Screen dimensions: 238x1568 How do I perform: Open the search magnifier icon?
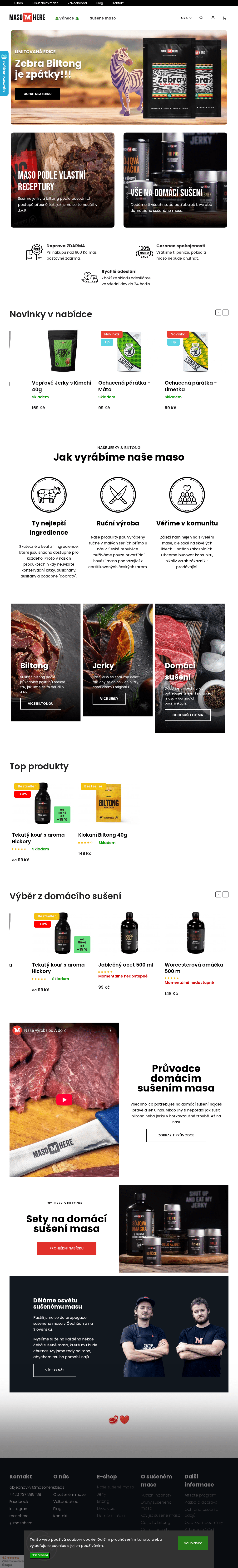201,18
